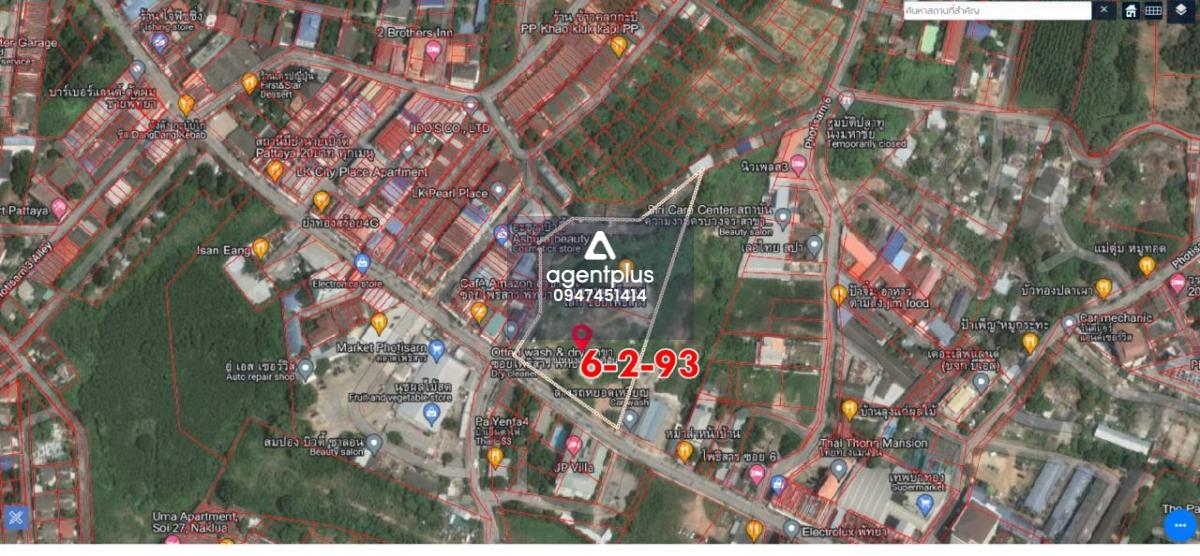Select the red pin on the land plot

(581, 336)
